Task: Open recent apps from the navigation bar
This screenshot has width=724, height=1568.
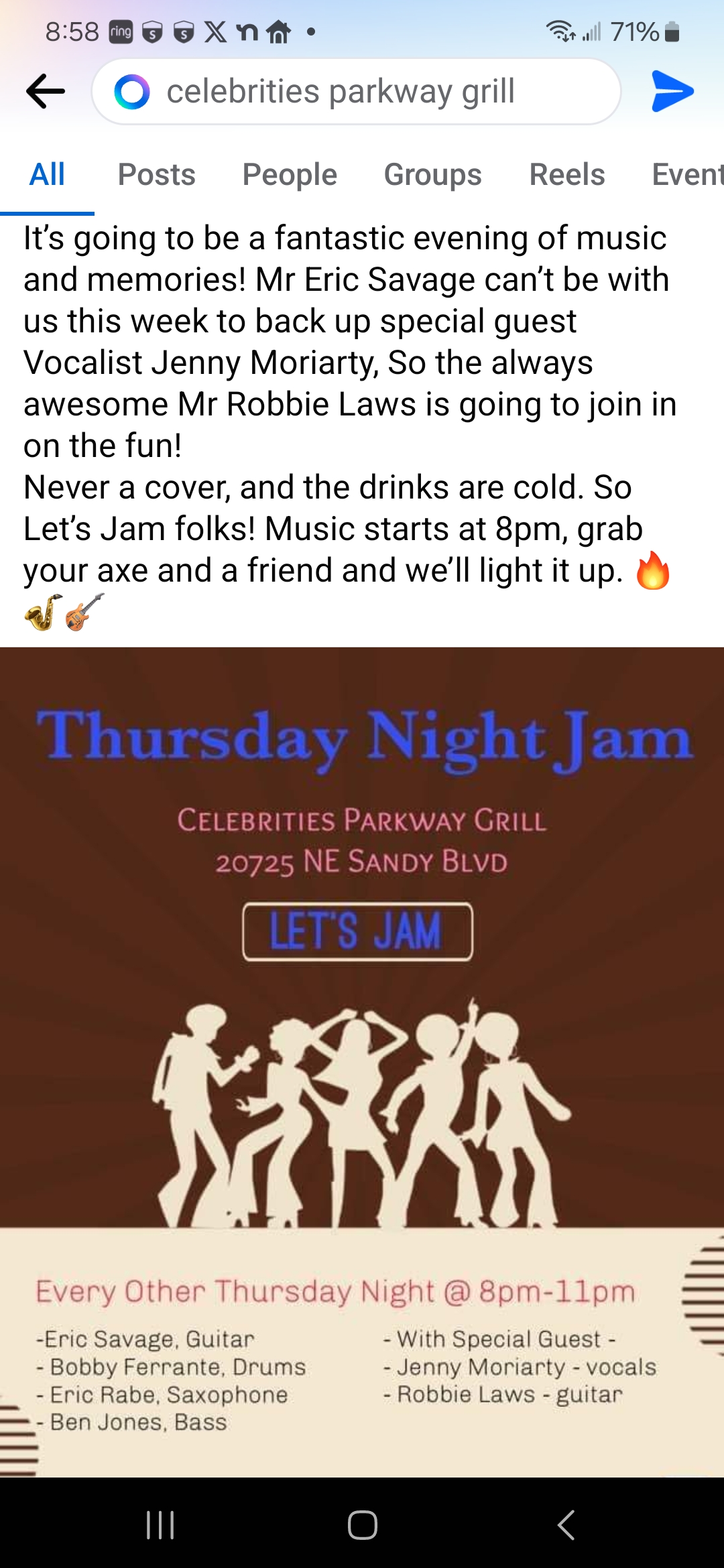Action: pyautogui.click(x=160, y=1524)
